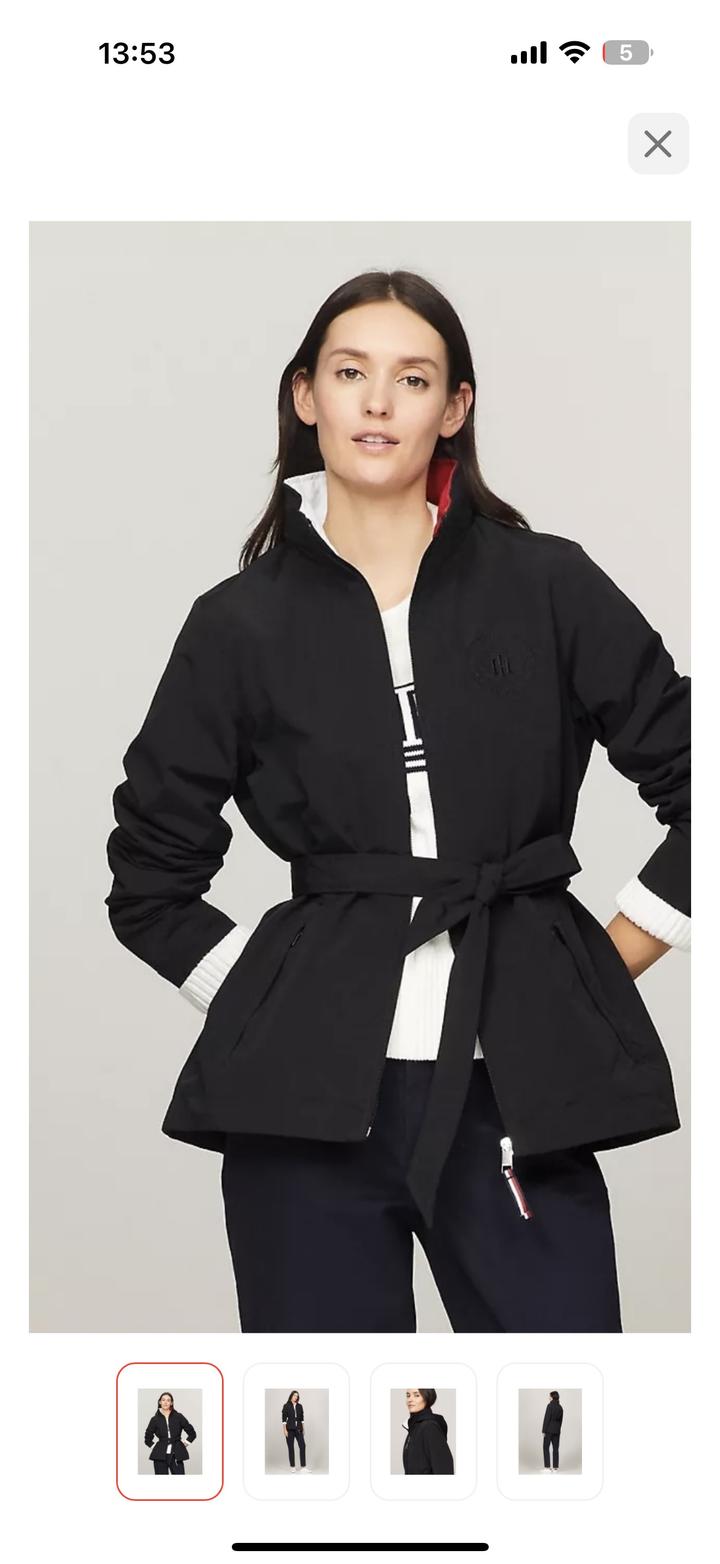The height and width of the screenshot is (1564, 720).
Task: Select the first front-view jacket thumbnail
Action: (x=170, y=1431)
